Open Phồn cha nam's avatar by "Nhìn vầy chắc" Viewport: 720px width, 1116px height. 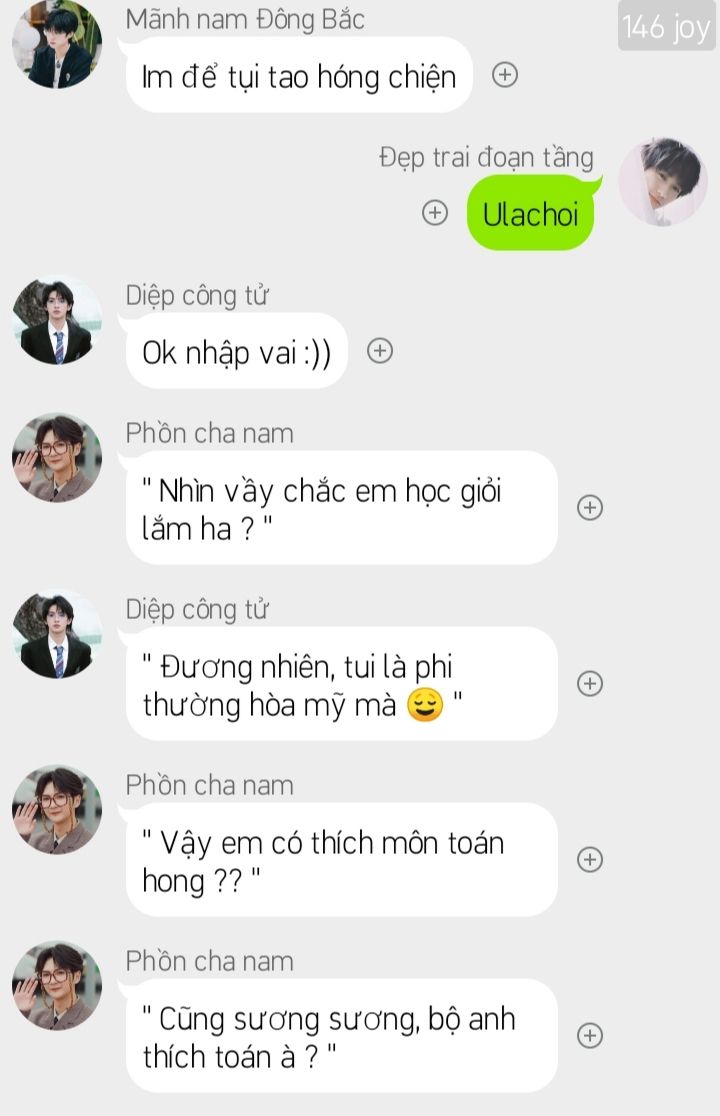(x=56, y=458)
